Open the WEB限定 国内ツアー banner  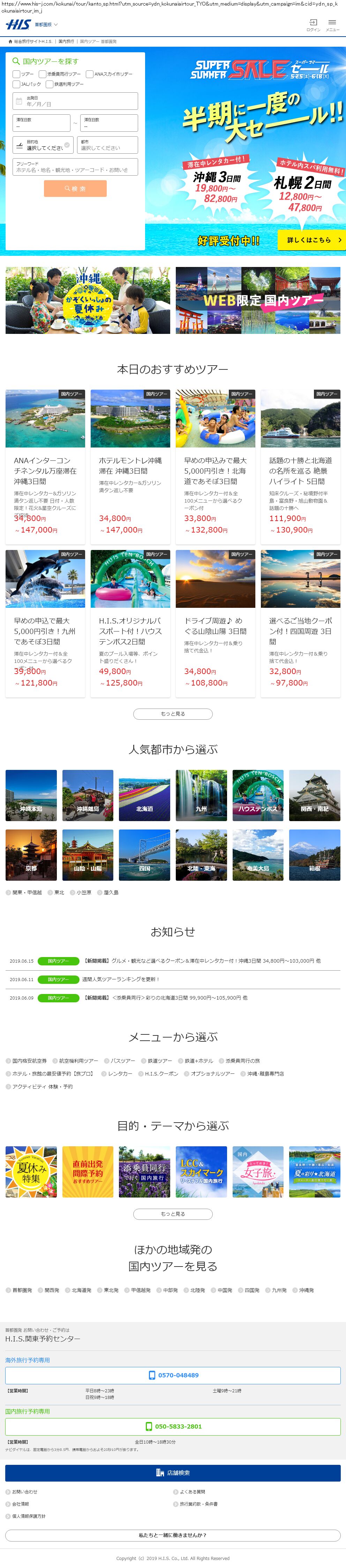pos(258,301)
